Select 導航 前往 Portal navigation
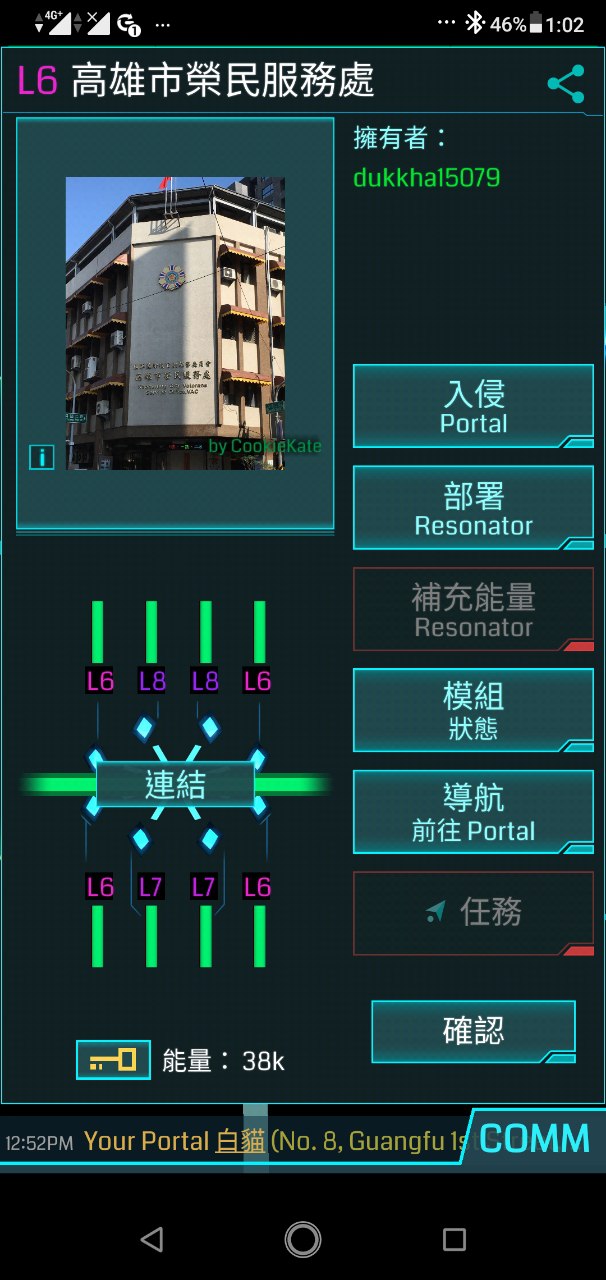The image size is (606, 1280). click(x=474, y=813)
